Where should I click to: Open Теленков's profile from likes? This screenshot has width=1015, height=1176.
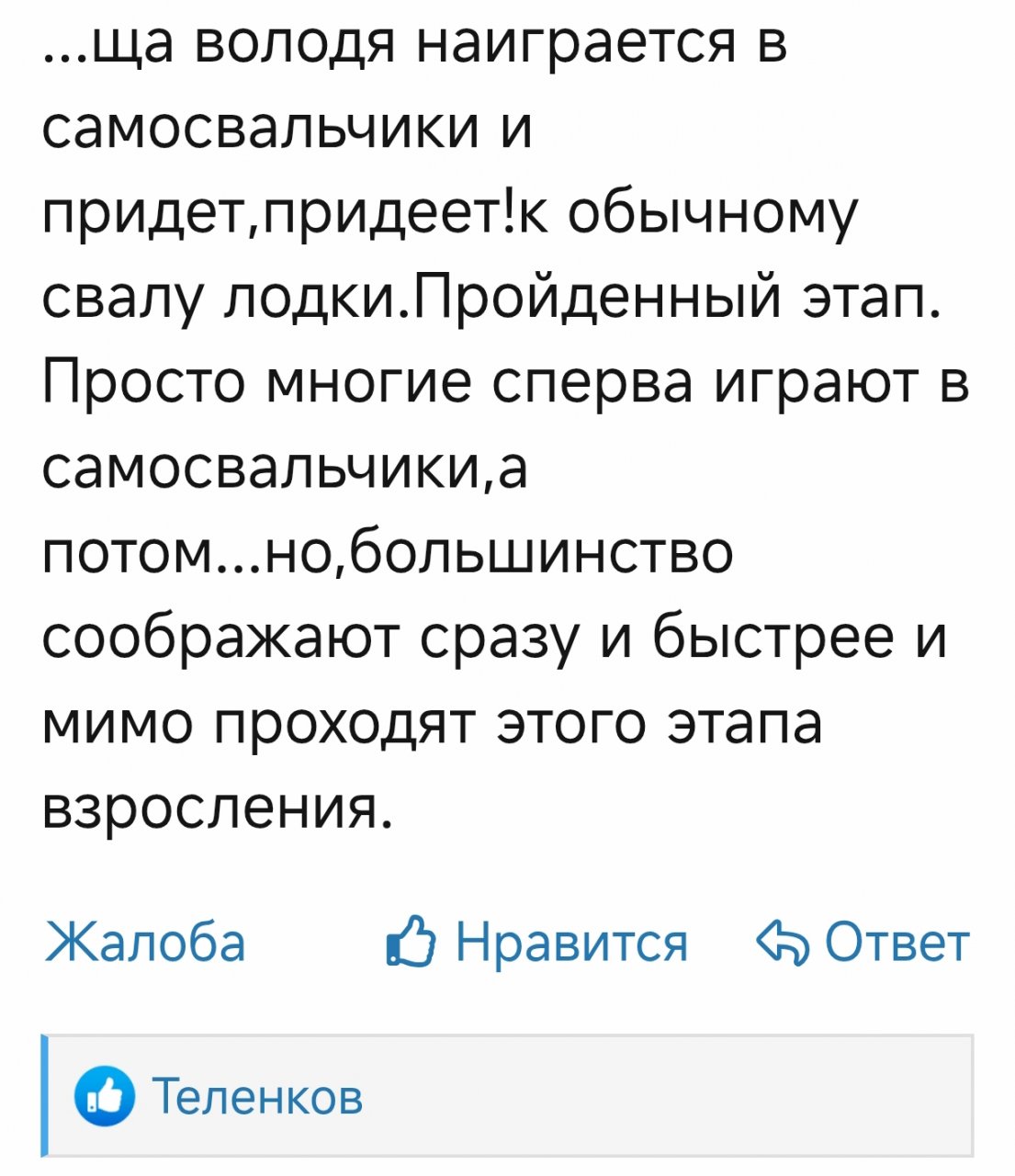[x=257, y=1096]
